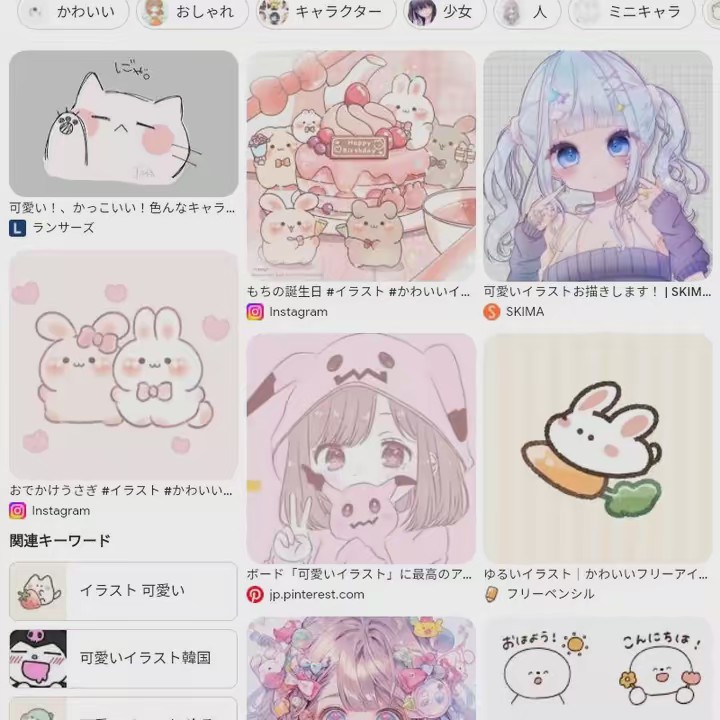720x720 pixels.
Task: Choose the 人 filter chip
Action: (527, 13)
